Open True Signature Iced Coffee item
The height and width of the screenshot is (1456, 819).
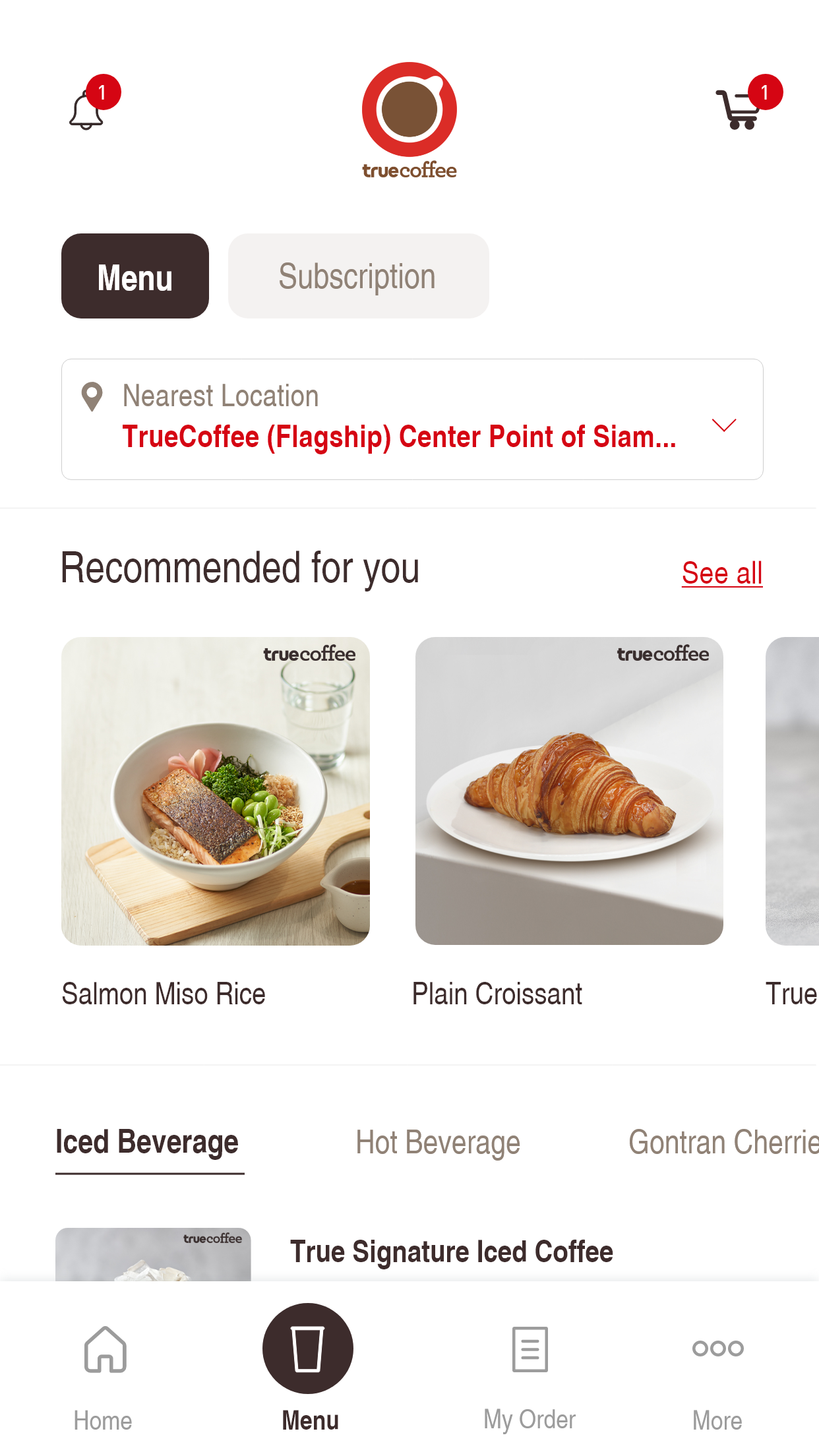[x=451, y=1252]
